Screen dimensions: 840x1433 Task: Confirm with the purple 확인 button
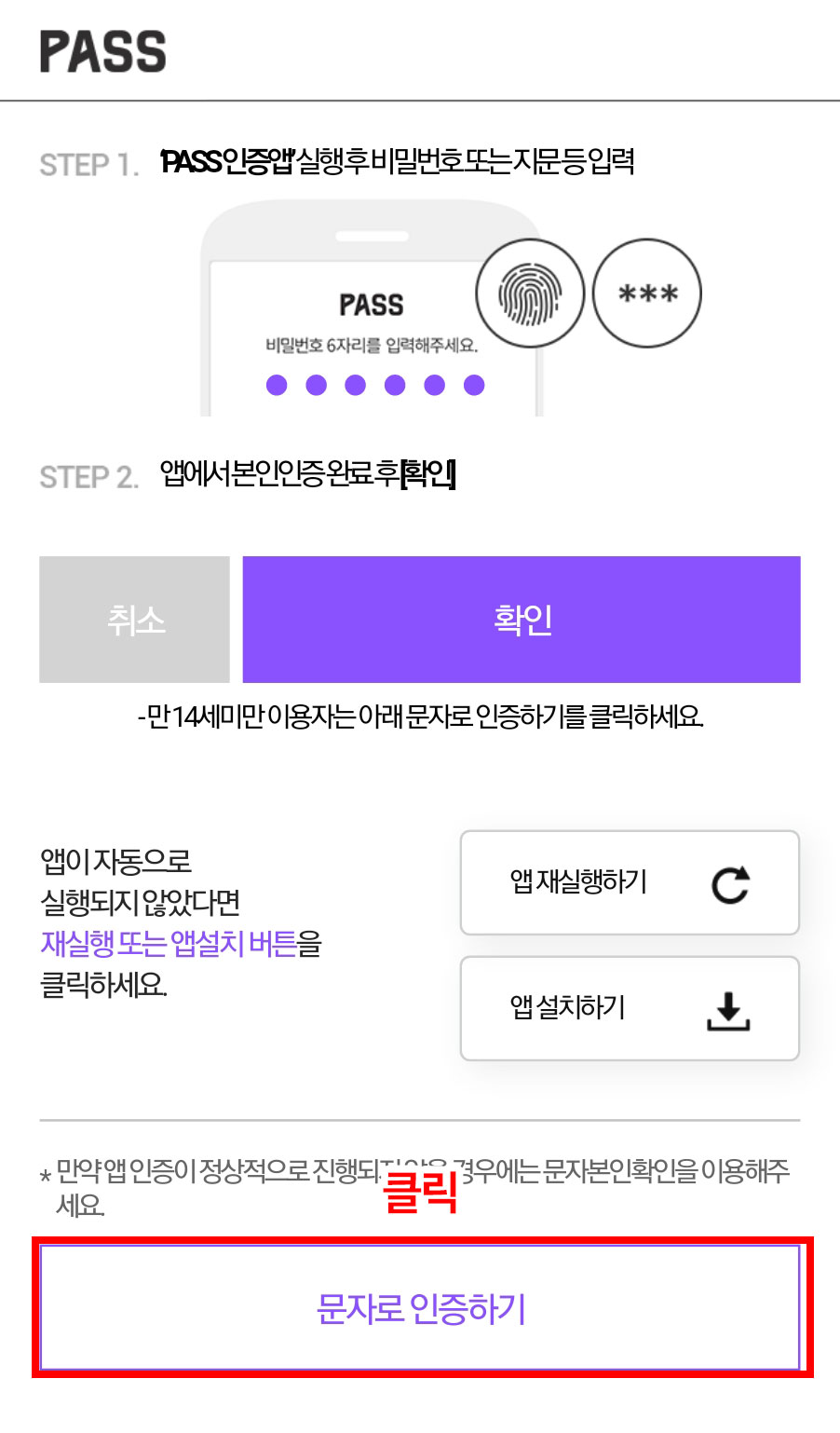[522, 620]
